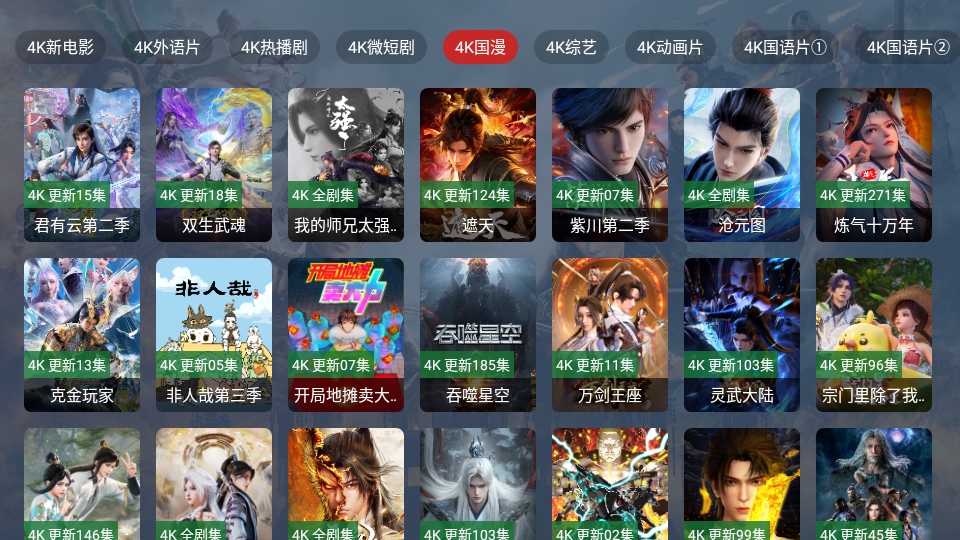Go to the 4K动画片 tab
This screenshot has height=540, width=960.
(670, 47)
